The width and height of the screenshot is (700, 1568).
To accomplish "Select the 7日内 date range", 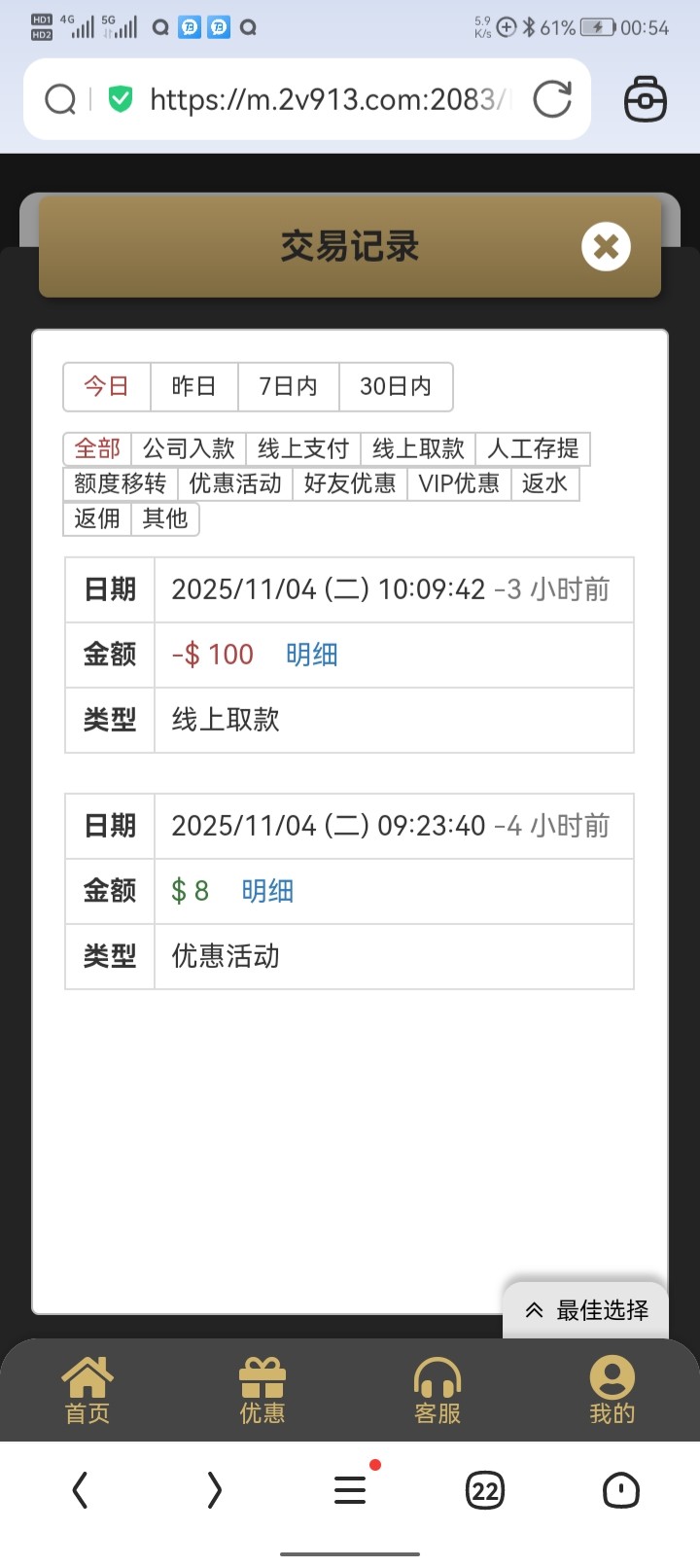I will pyautogui.click(x=288, y=386).
